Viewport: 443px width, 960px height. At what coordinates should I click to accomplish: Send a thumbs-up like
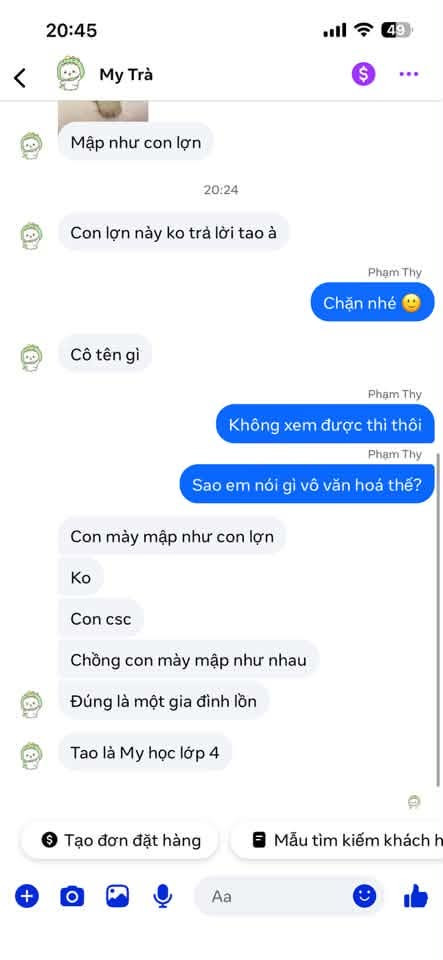[416, 896]
